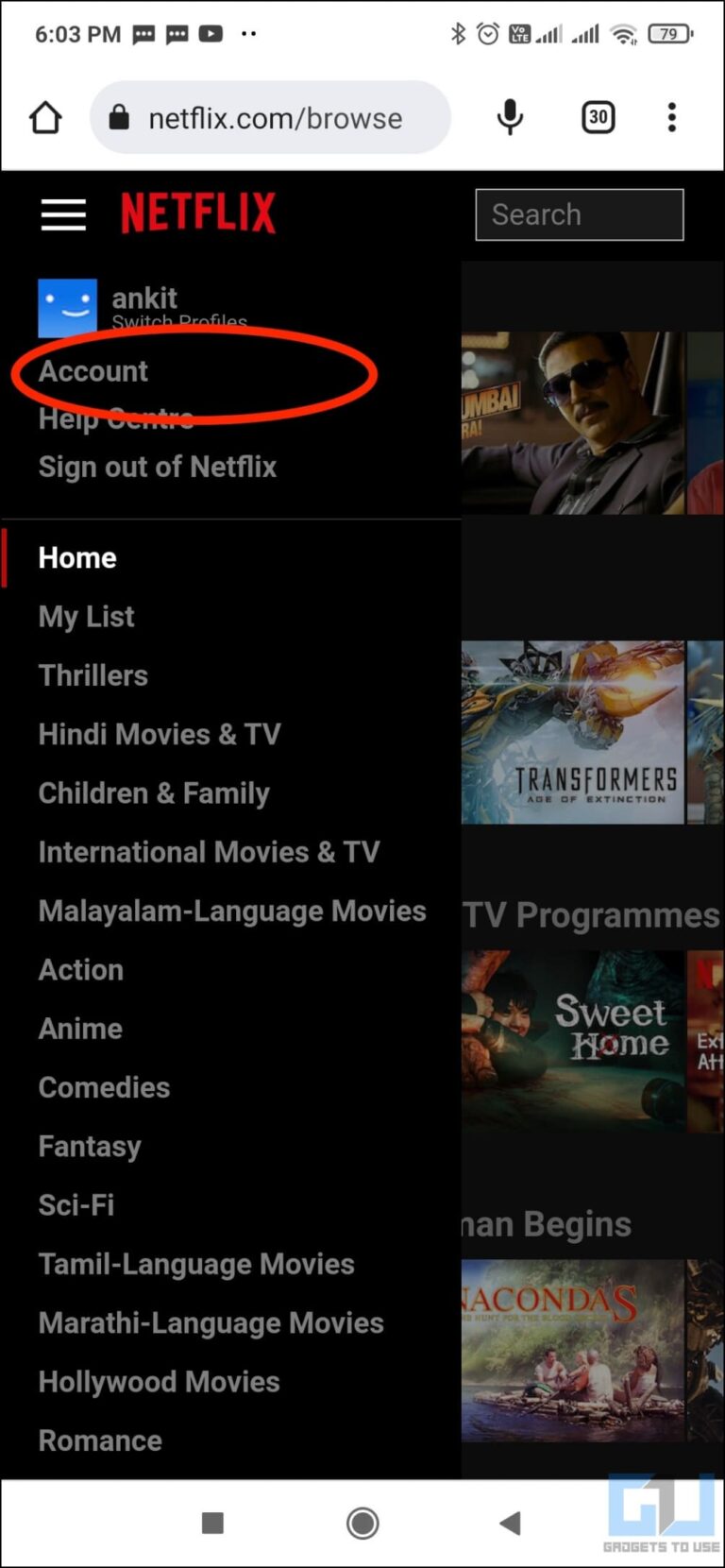Open Help Centre
This screenshot has width=725, height=1568.
pos(116,418)
